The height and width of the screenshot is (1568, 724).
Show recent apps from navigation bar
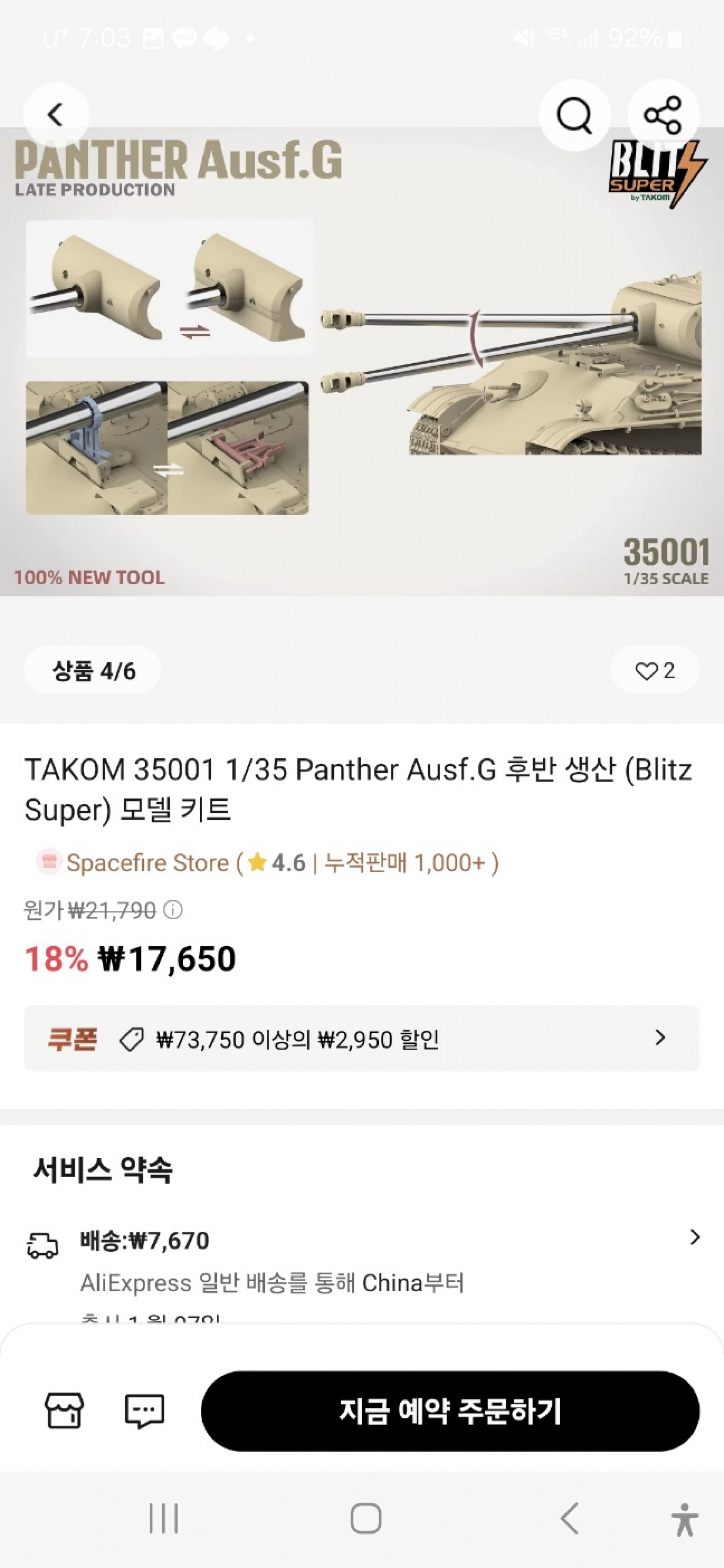pyautogui.click(x=164, y=1518)
